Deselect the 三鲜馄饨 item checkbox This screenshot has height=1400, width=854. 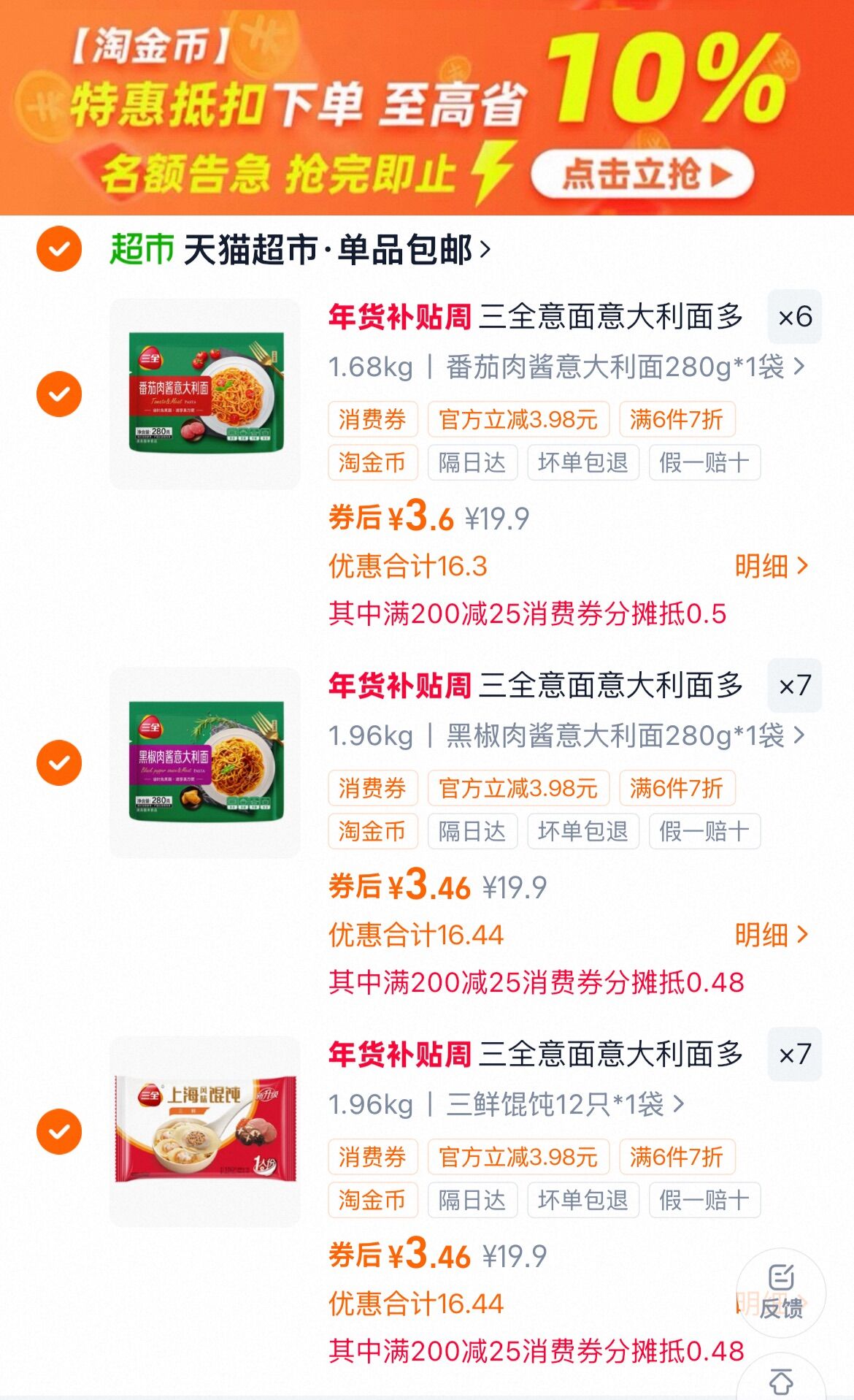[59, 1131]
